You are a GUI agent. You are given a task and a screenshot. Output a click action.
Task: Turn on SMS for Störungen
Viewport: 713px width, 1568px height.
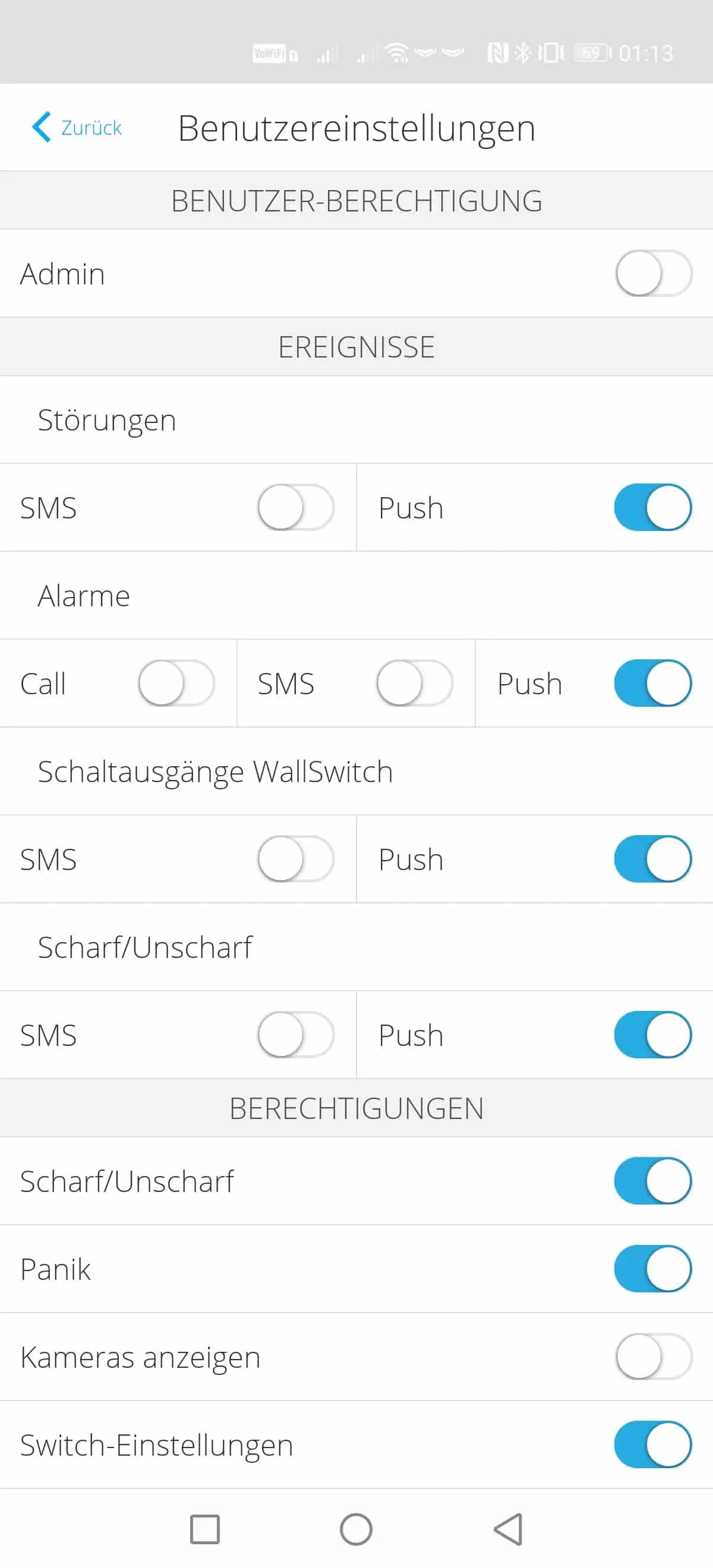click(x=295, y=507)
